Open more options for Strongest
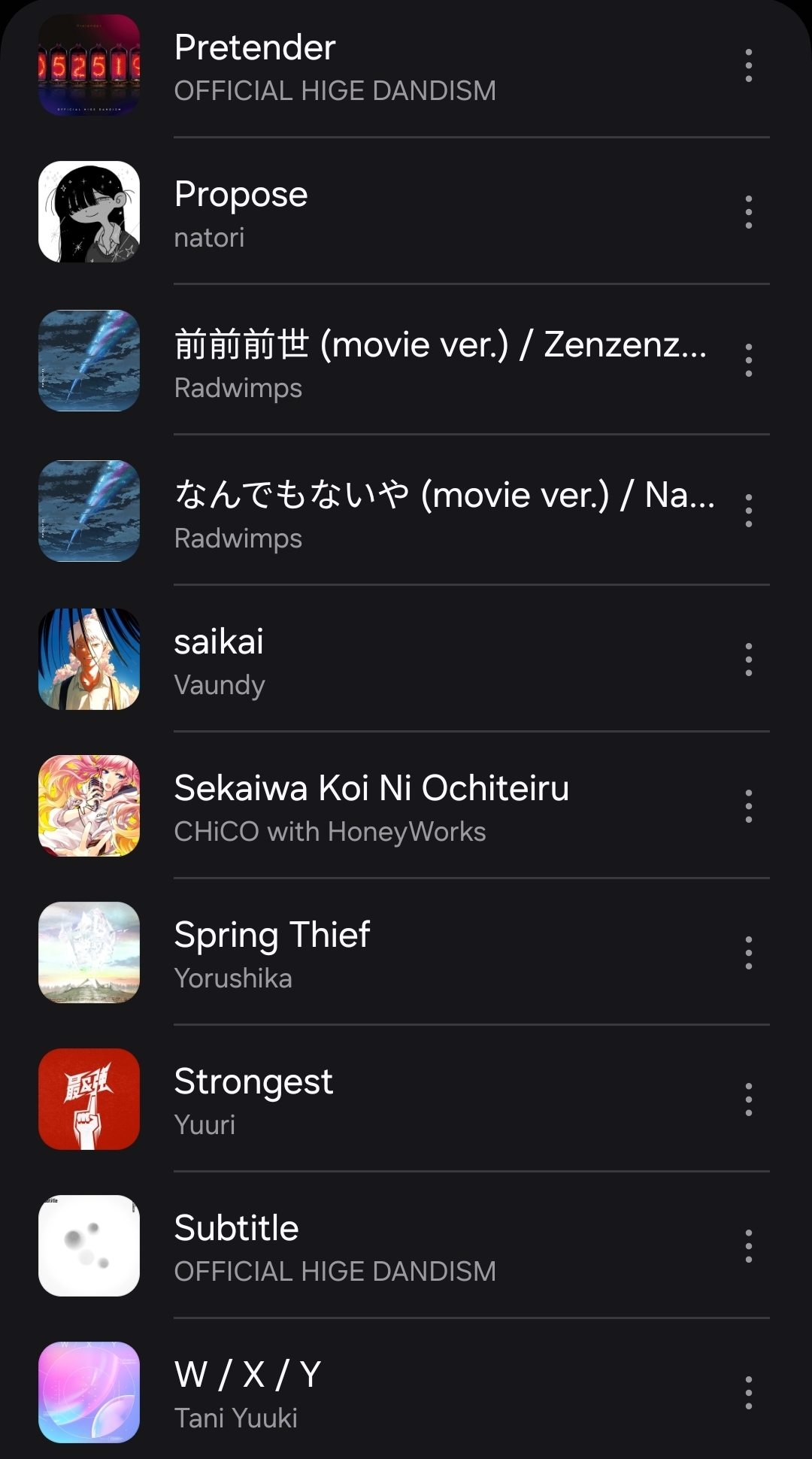The height and width of the screenshot is (1459, 812). pos(748,1100)
